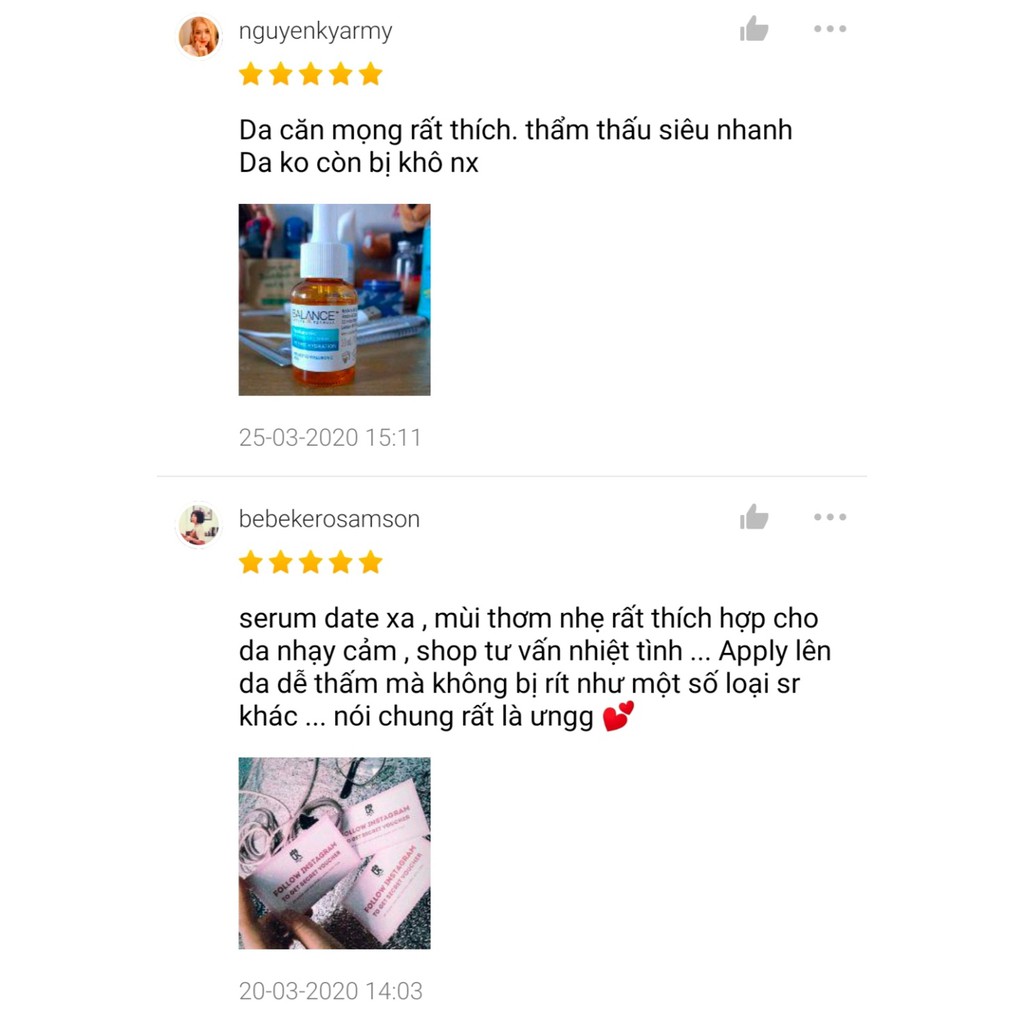This screenshot has height=1024, width=1024.
Task: Open overflow menu on bebekerosamson's review
Action: (x=830, y=517)
